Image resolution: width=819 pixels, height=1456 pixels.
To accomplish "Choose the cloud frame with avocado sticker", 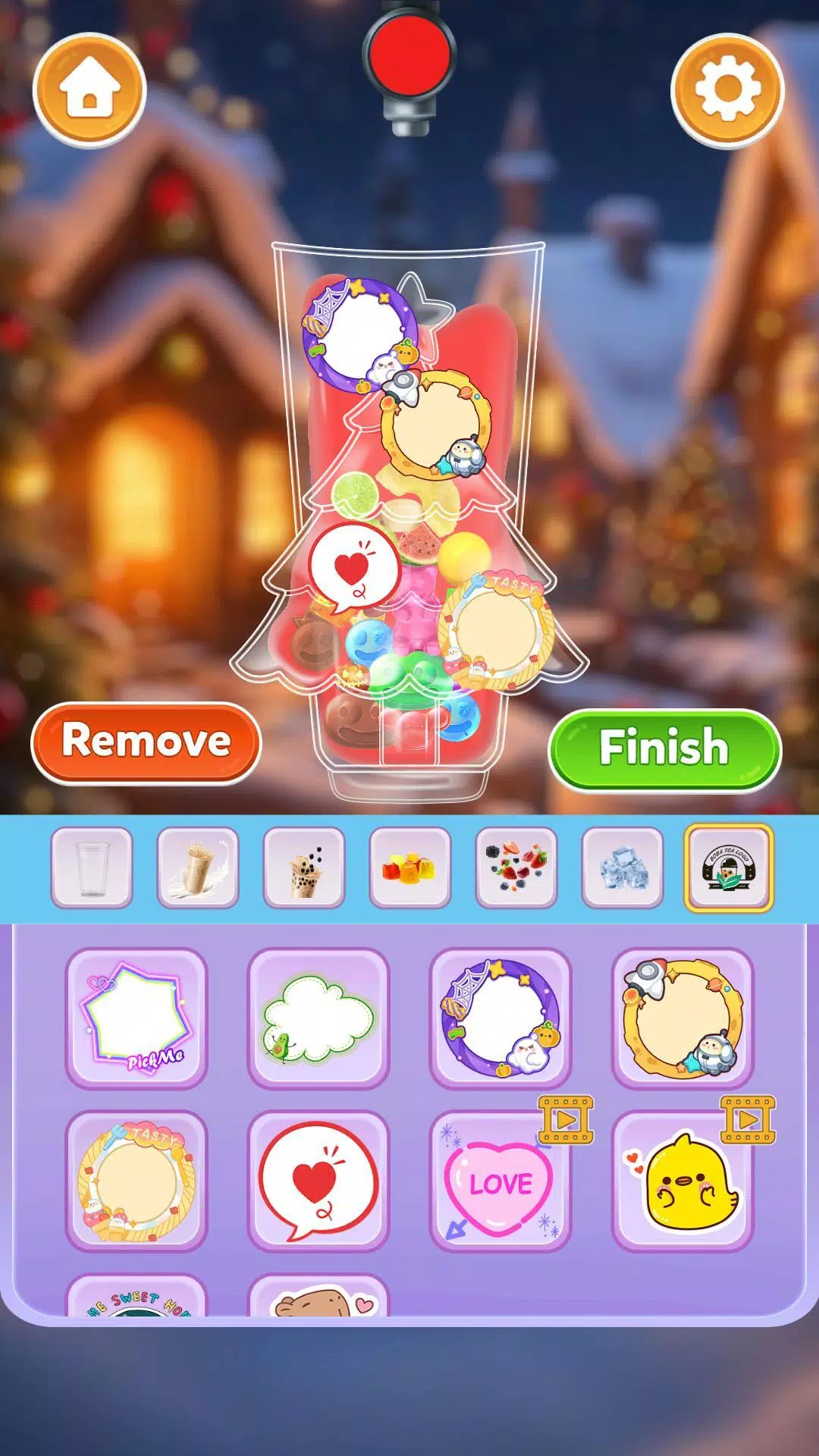I will tap(318, 1018).
